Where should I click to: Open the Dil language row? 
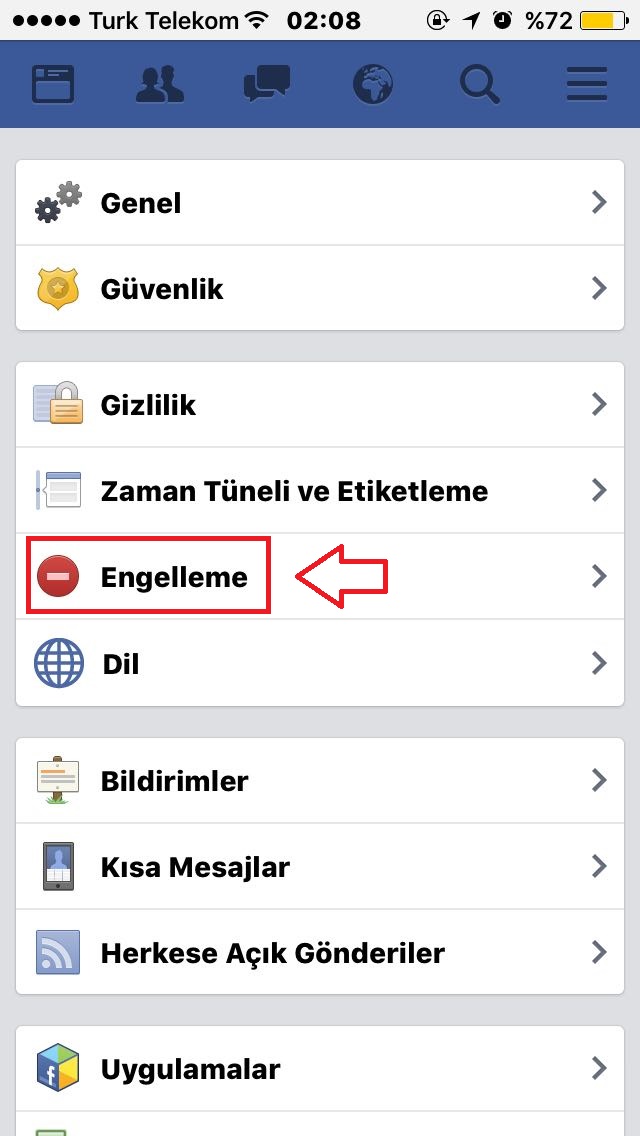click(320, 663)
